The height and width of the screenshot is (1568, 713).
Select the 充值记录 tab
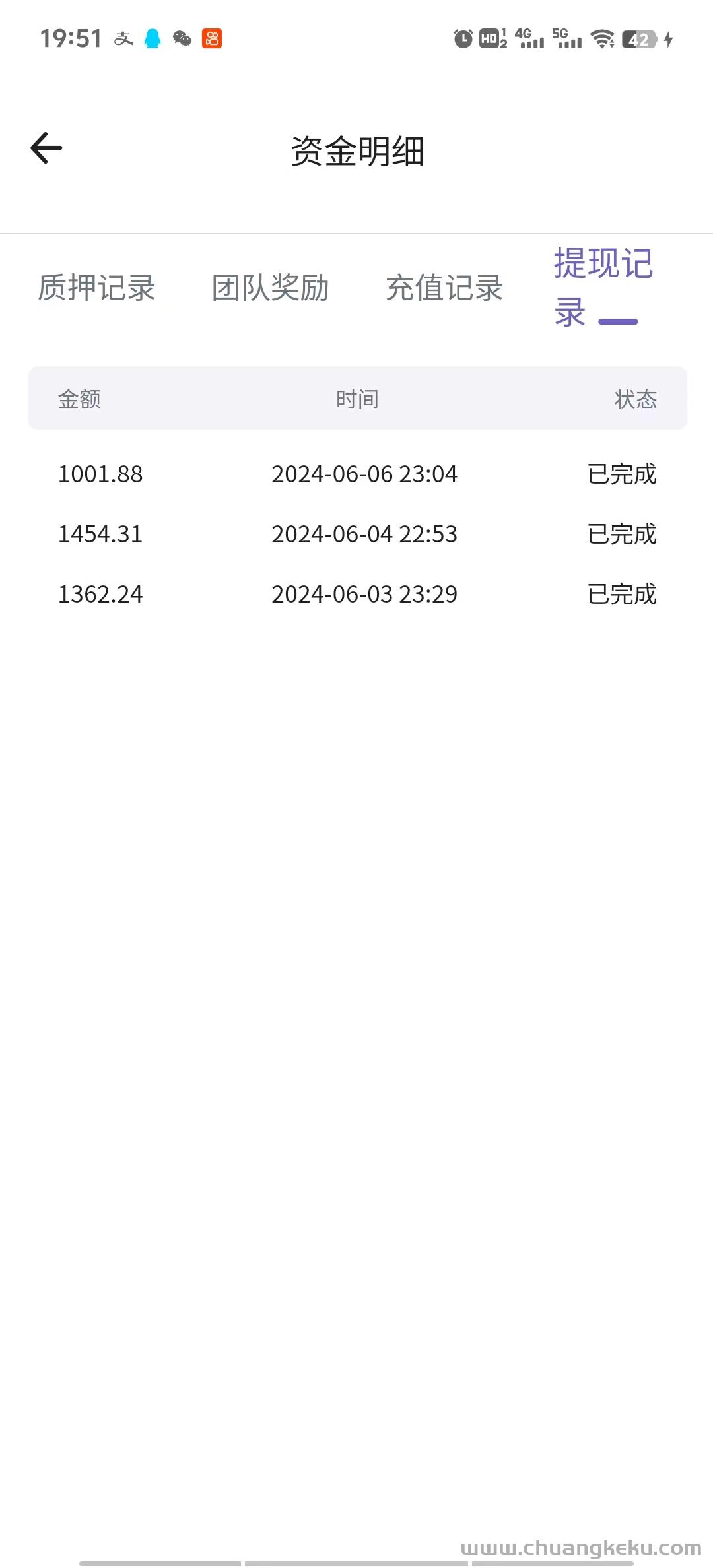(444, 288)
